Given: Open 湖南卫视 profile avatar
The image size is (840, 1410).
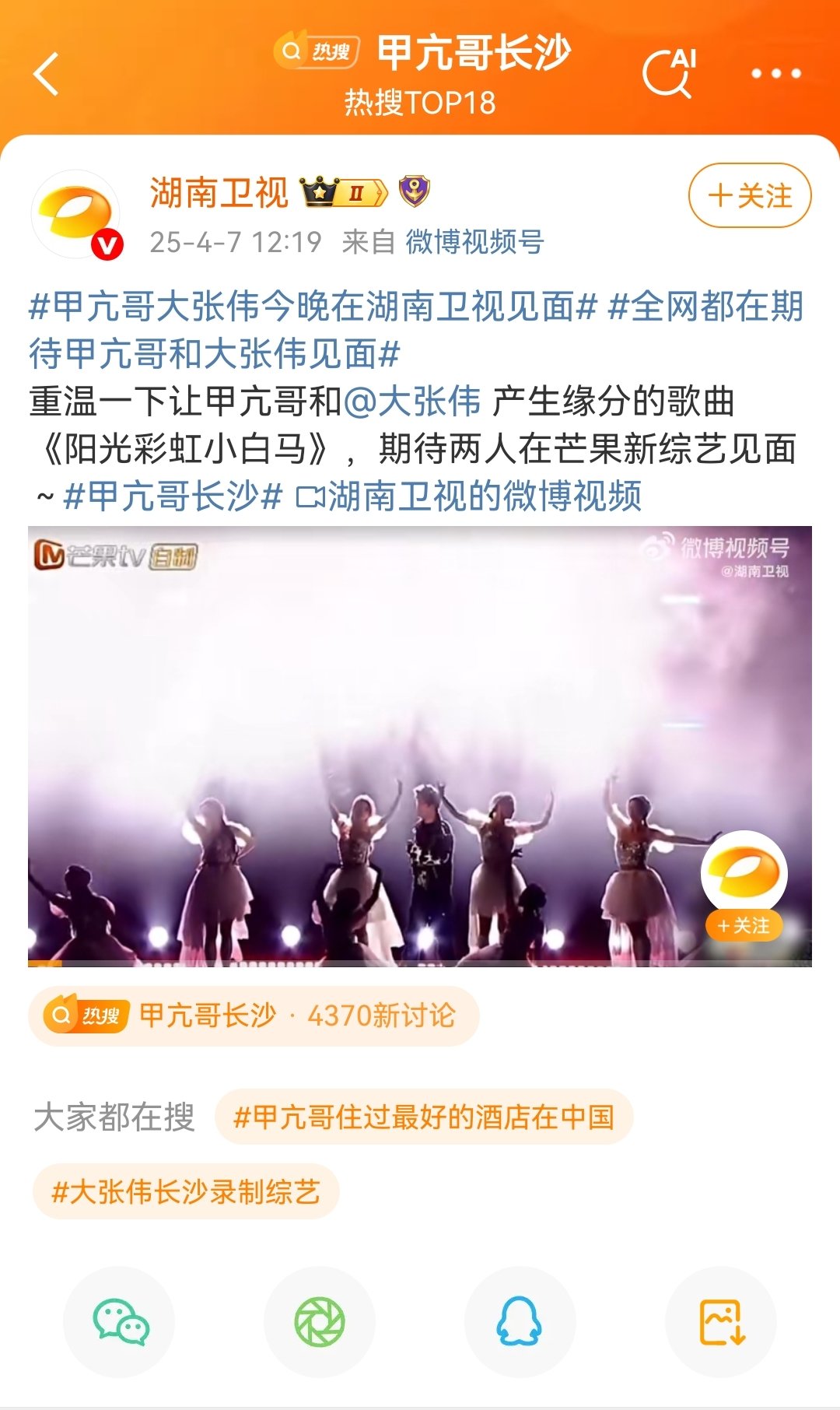Looking at the screenshot, I should pos(76,215).
